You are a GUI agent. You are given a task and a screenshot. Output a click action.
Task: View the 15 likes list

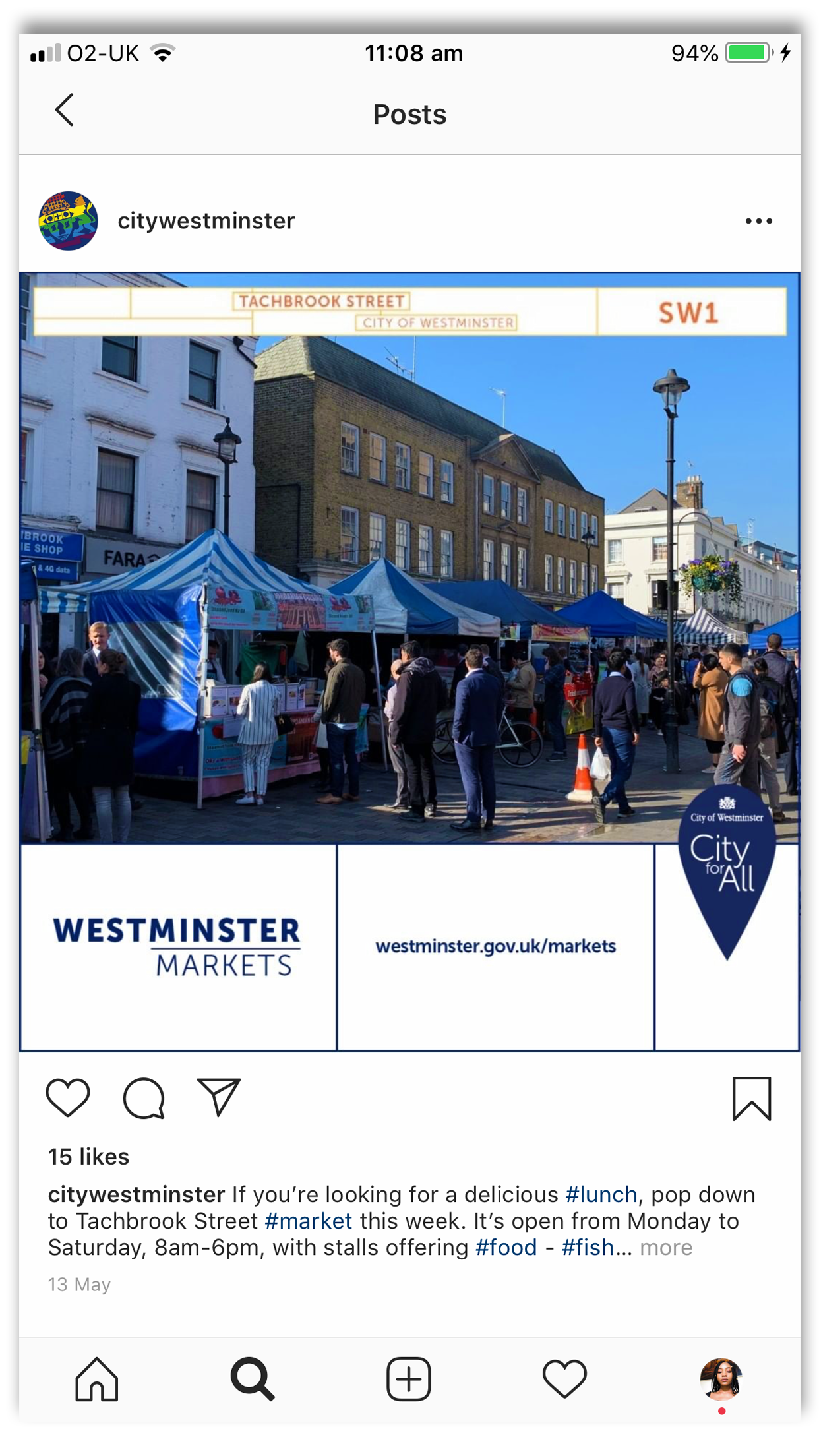pos(88,1157)
